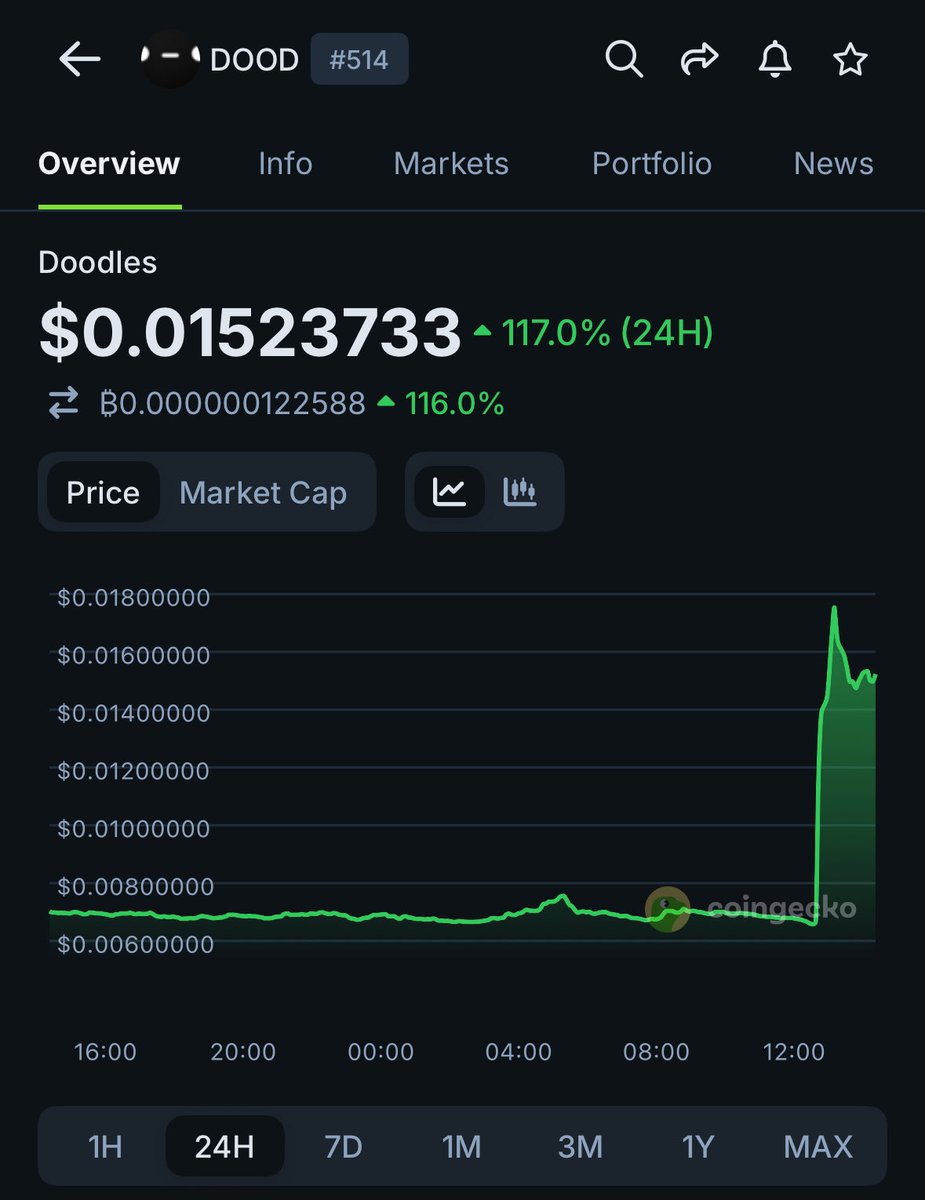Switch to the candlestick chart view

coord(520,492)
